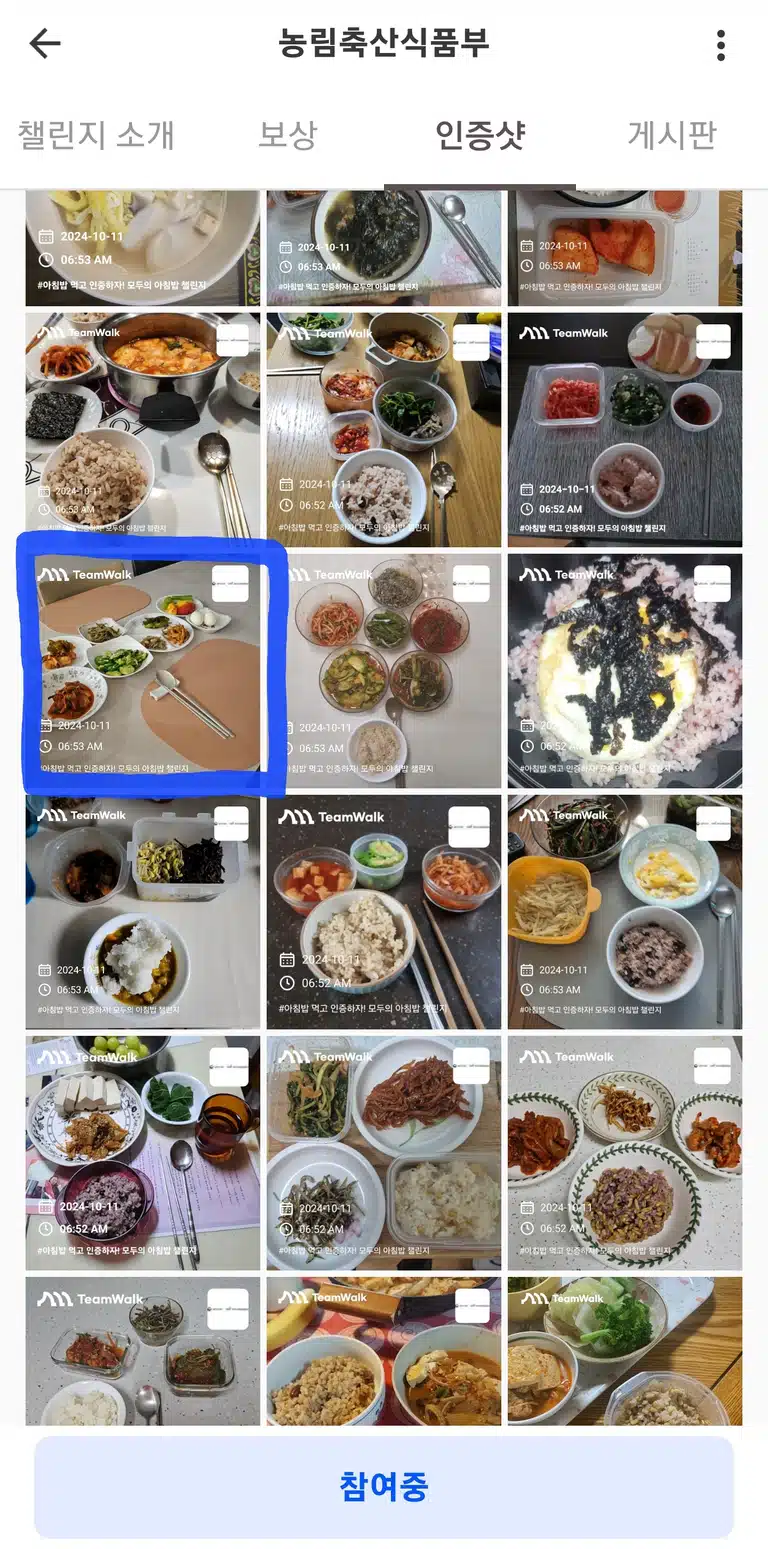
Task: Go back using the arrow icon
Action: 45,43
